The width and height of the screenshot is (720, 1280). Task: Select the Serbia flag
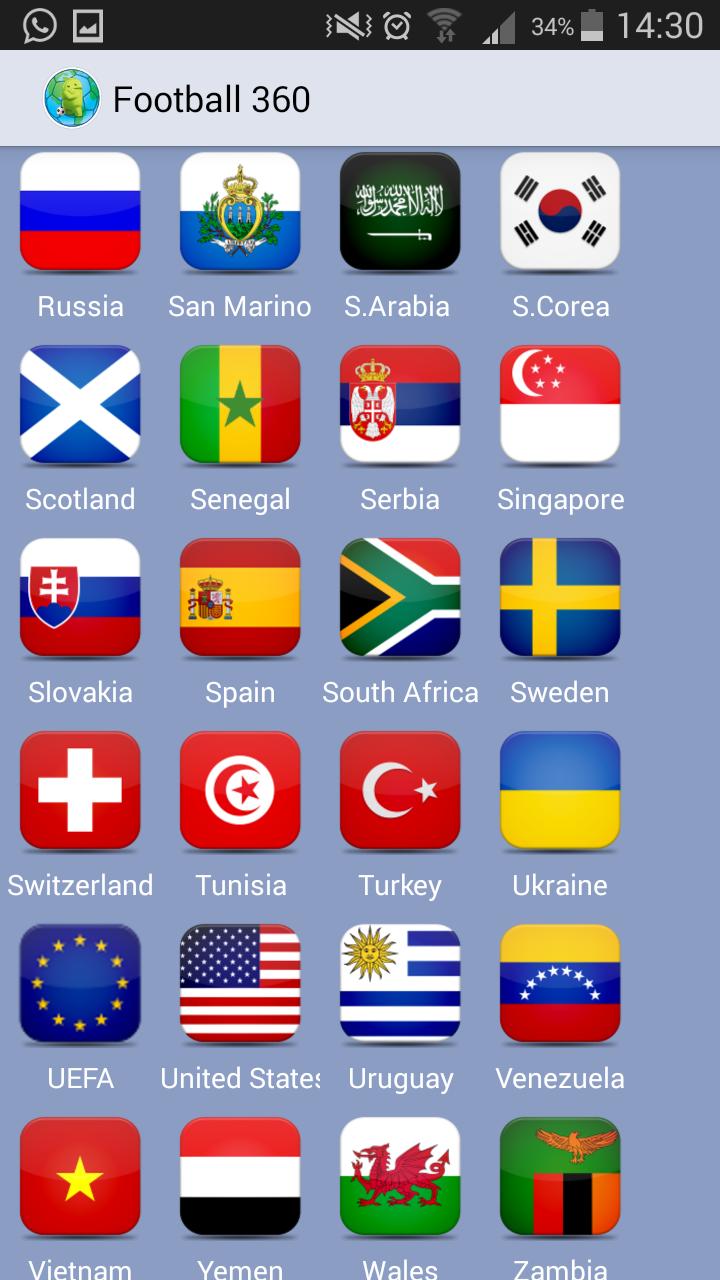tap(400, 405)
